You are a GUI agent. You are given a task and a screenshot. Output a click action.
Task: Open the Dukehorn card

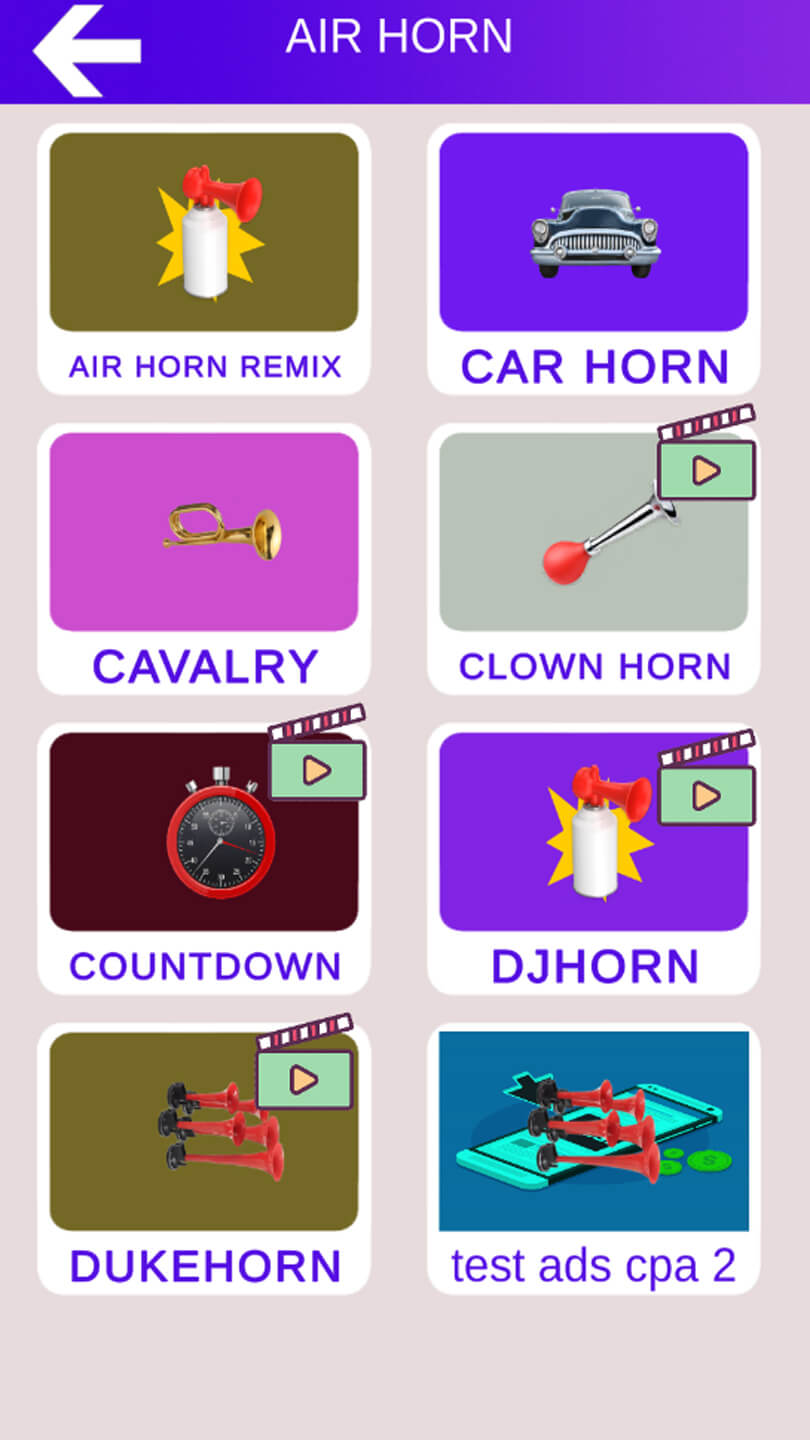204,1158
